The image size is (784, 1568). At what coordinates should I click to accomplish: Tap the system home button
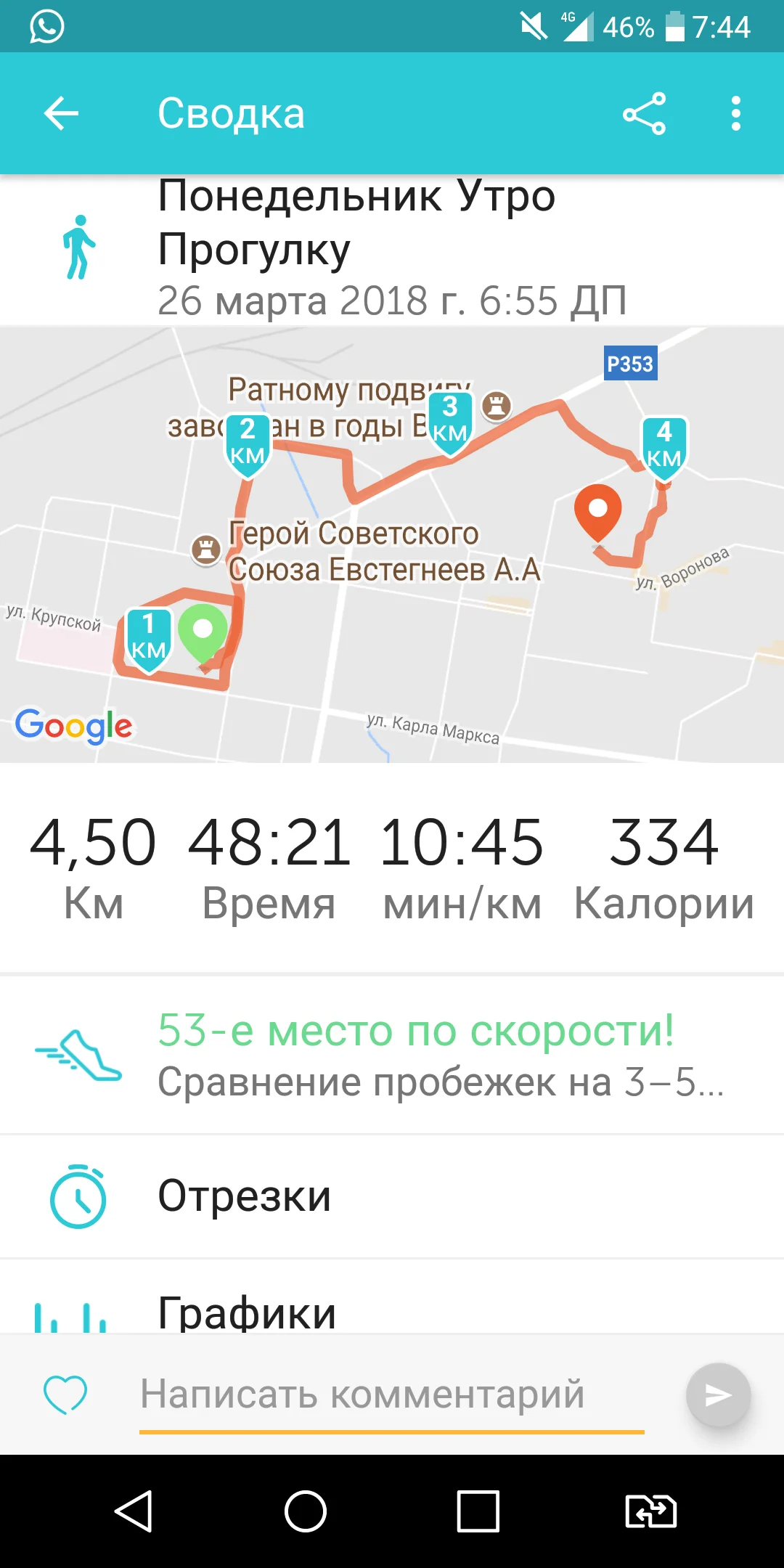coord(306,1511)
